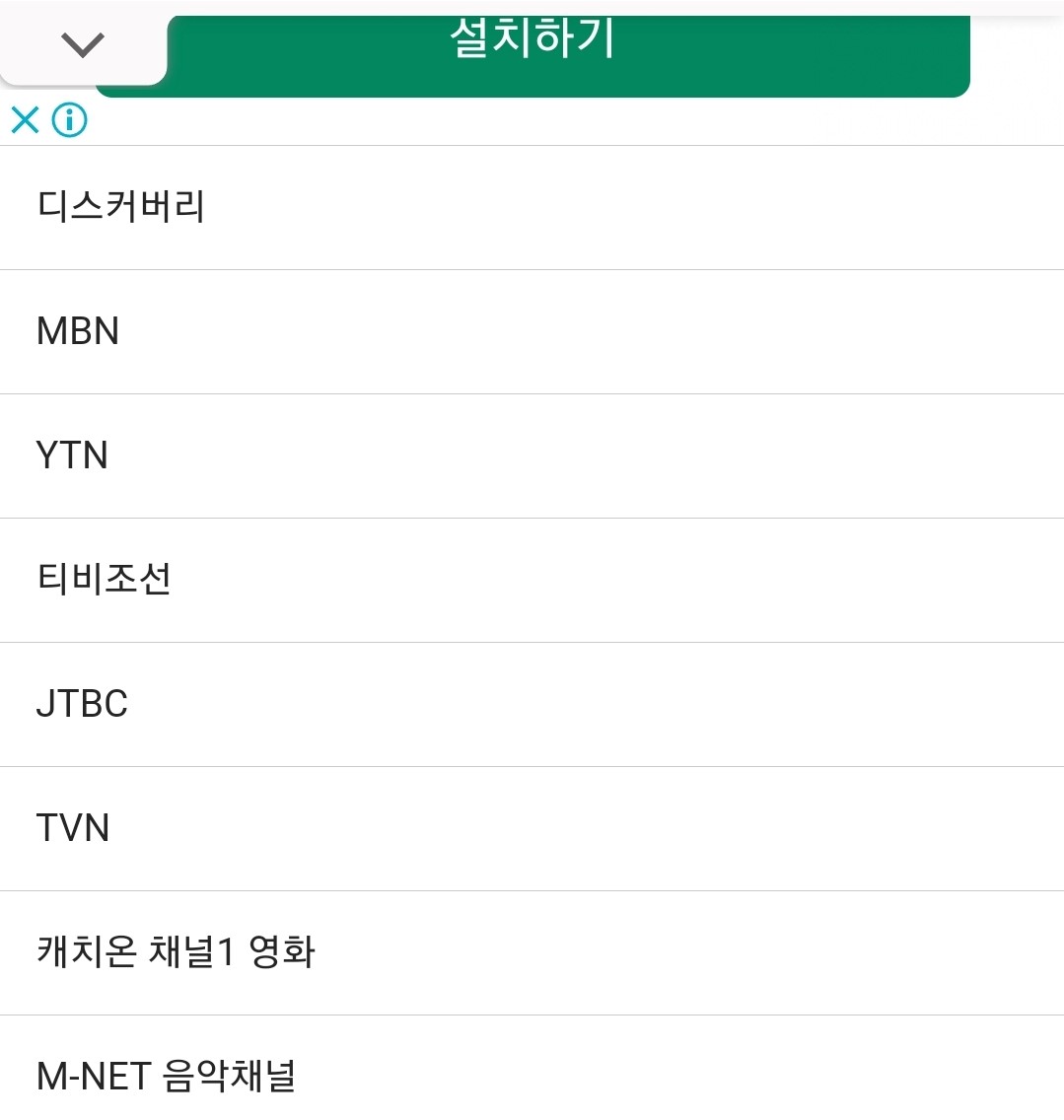Close the advertisement banner
This screenshot has width=1064, height=1120.
pyautogui.click(x=25, y=120)
